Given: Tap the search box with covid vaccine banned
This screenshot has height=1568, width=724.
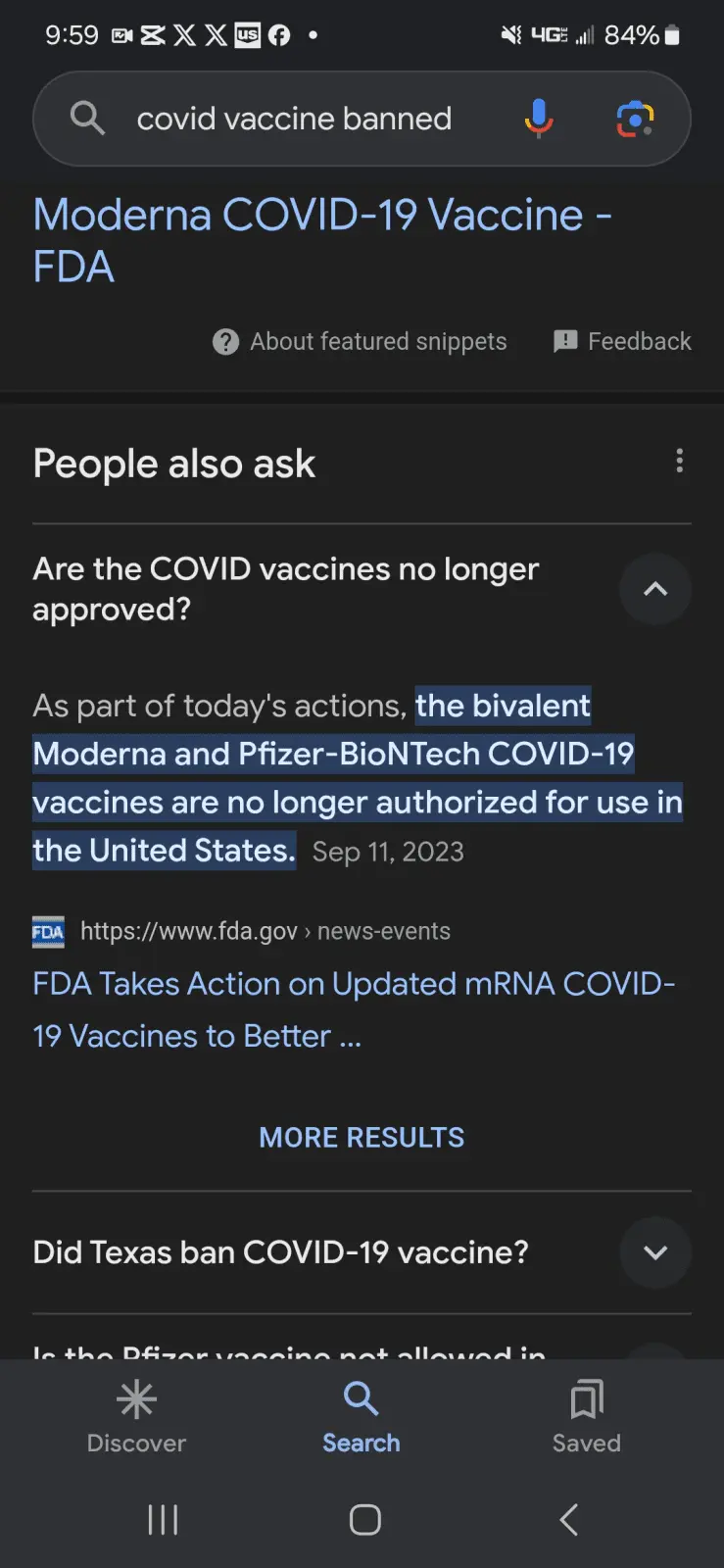Looking at the screenshot, I should coord(294,119).
